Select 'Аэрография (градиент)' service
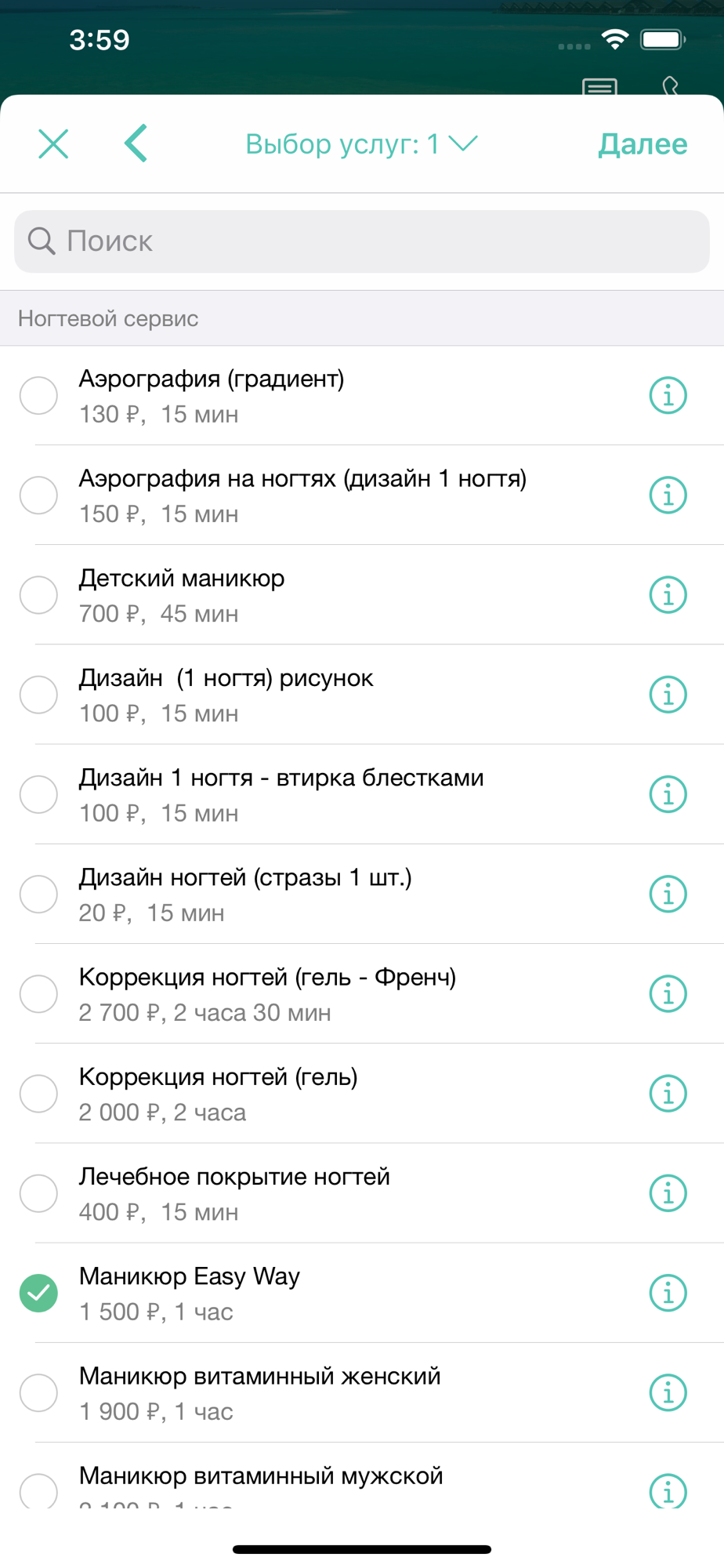724x1568 pixels. [38, 395]
